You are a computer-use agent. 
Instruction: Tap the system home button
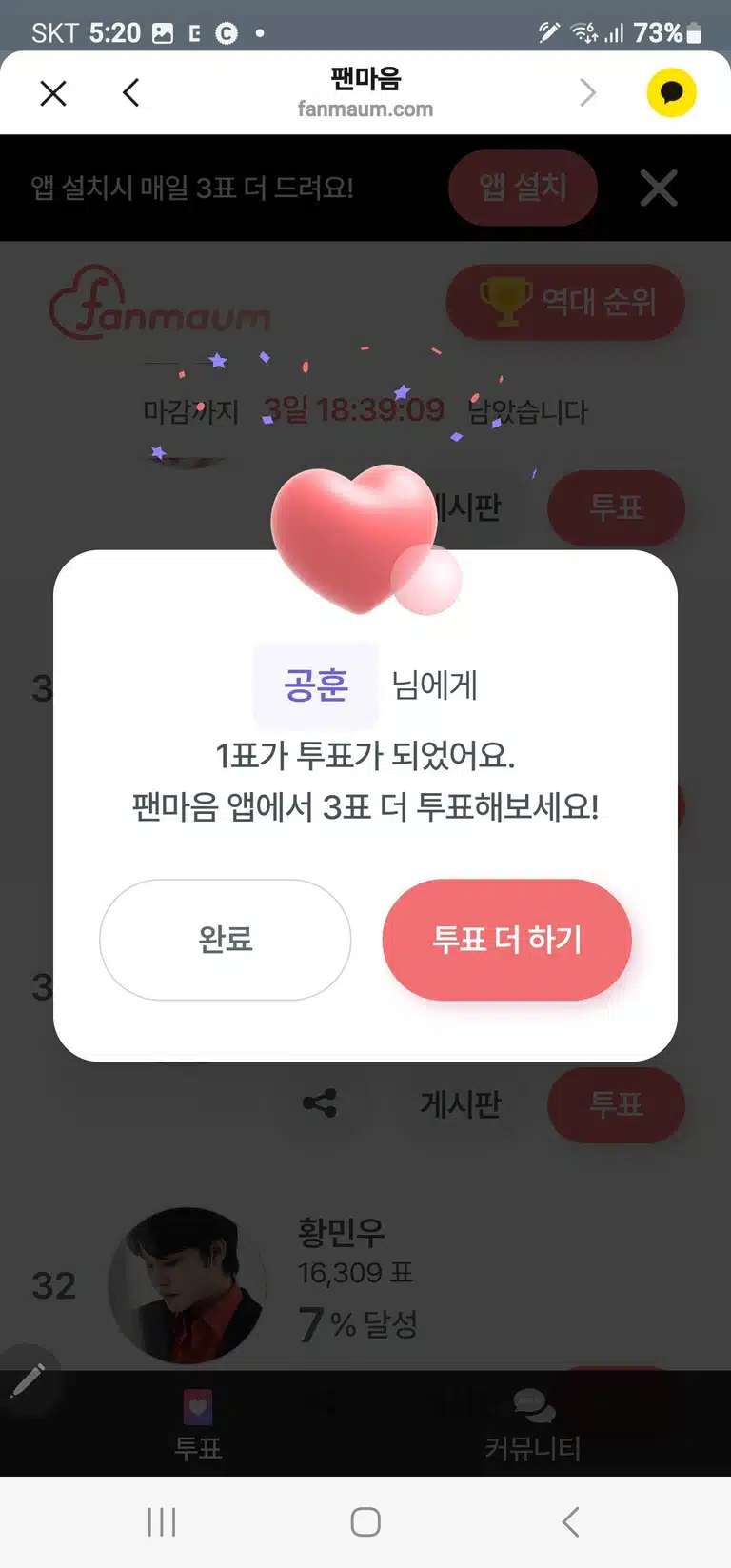pos(365,1521)
